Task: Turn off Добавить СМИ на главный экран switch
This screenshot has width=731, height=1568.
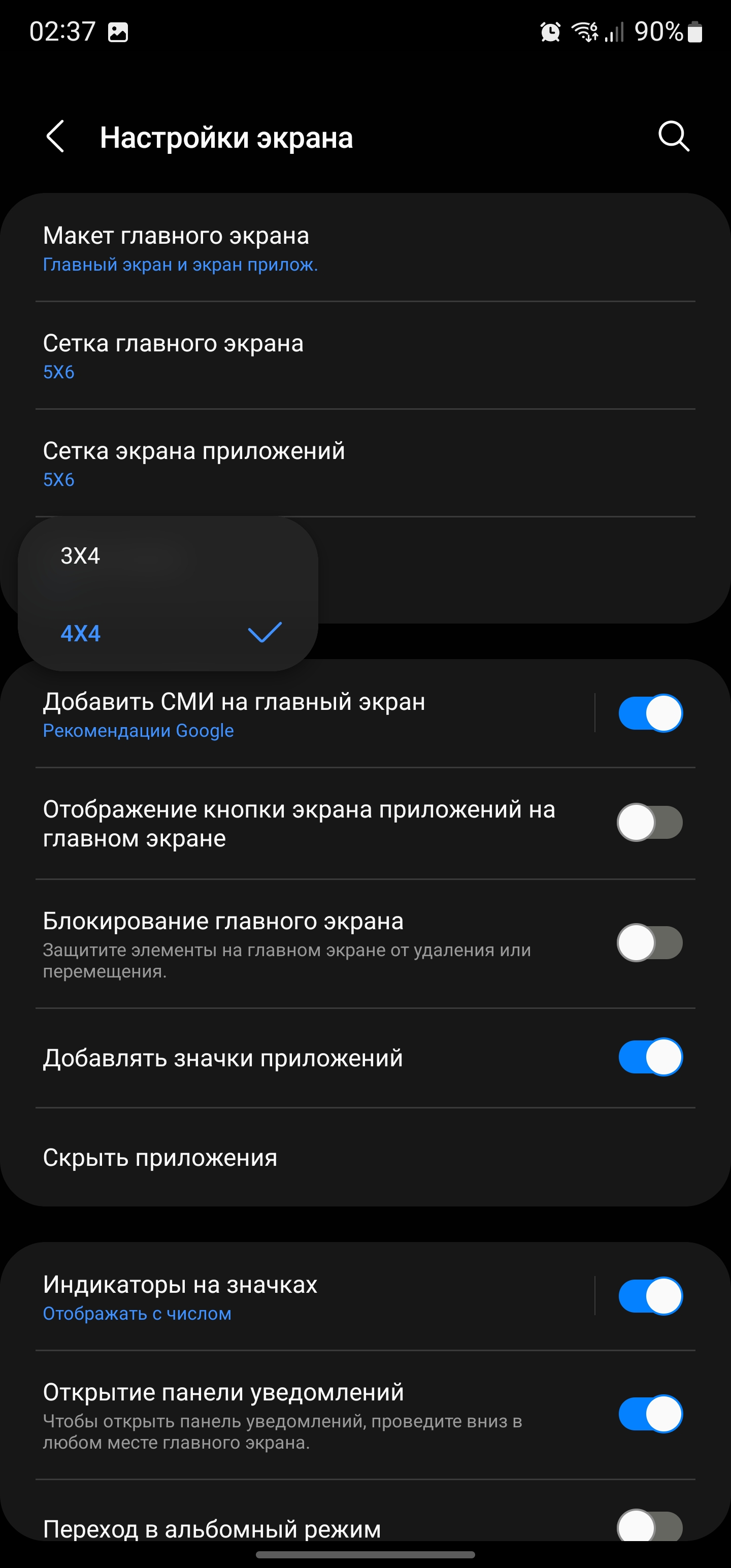Action: point(650,713)
